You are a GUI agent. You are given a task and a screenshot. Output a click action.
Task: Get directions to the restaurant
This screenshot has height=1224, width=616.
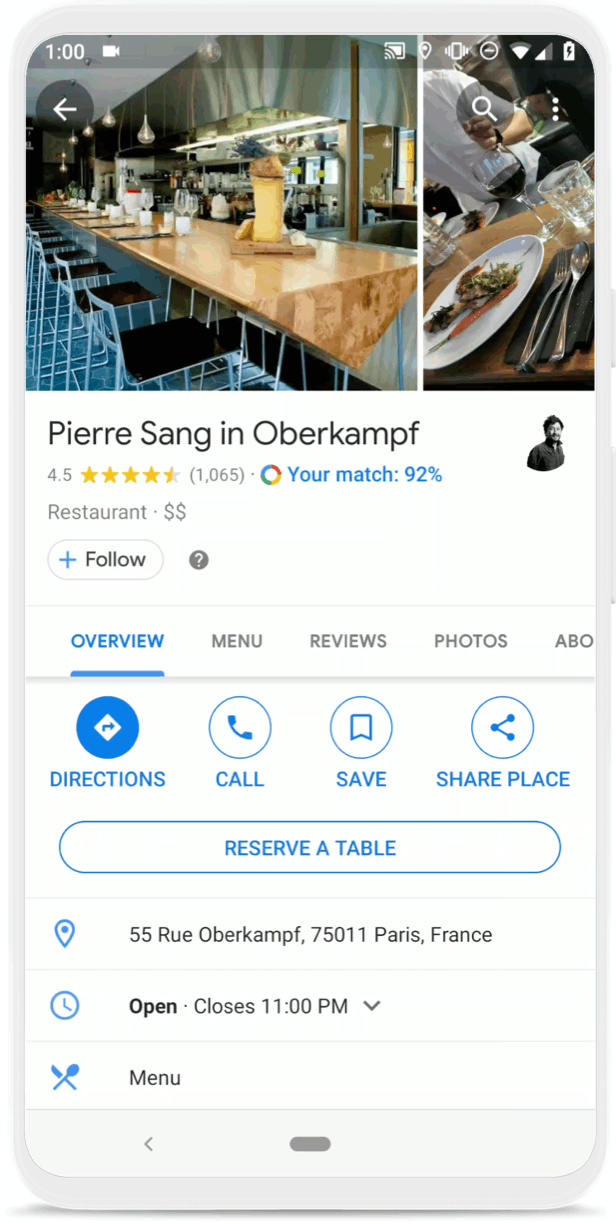(x=108, y=728)
